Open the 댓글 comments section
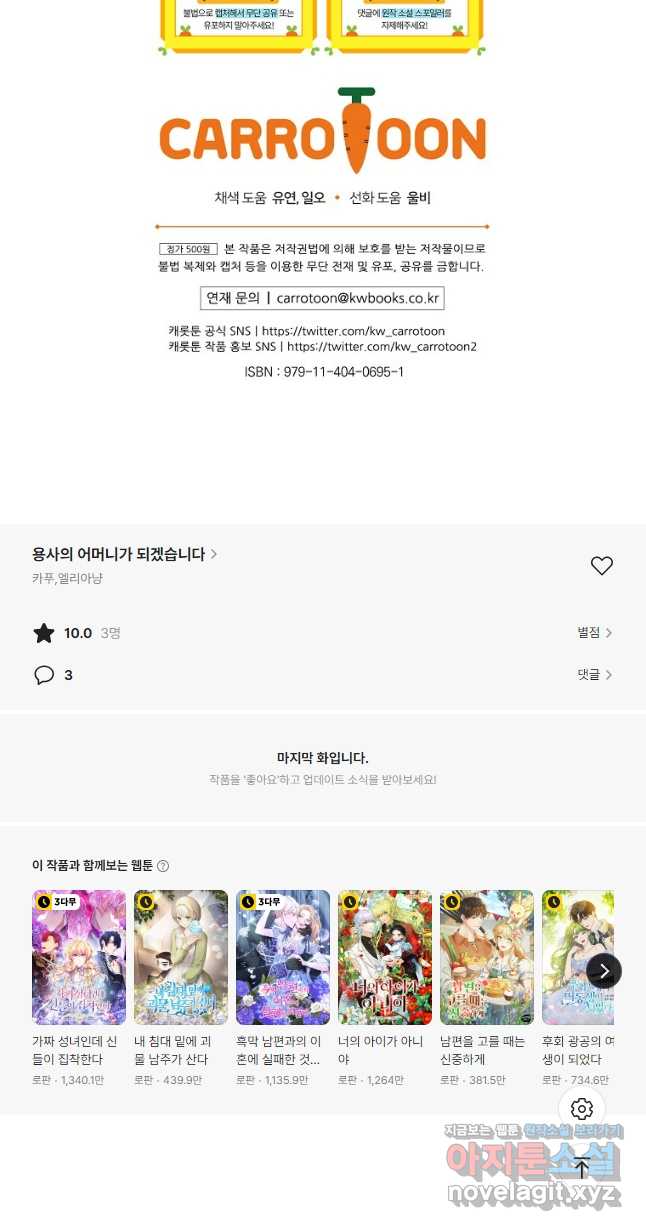This screenshot has height=1231, width=646. tap(594, 675)
